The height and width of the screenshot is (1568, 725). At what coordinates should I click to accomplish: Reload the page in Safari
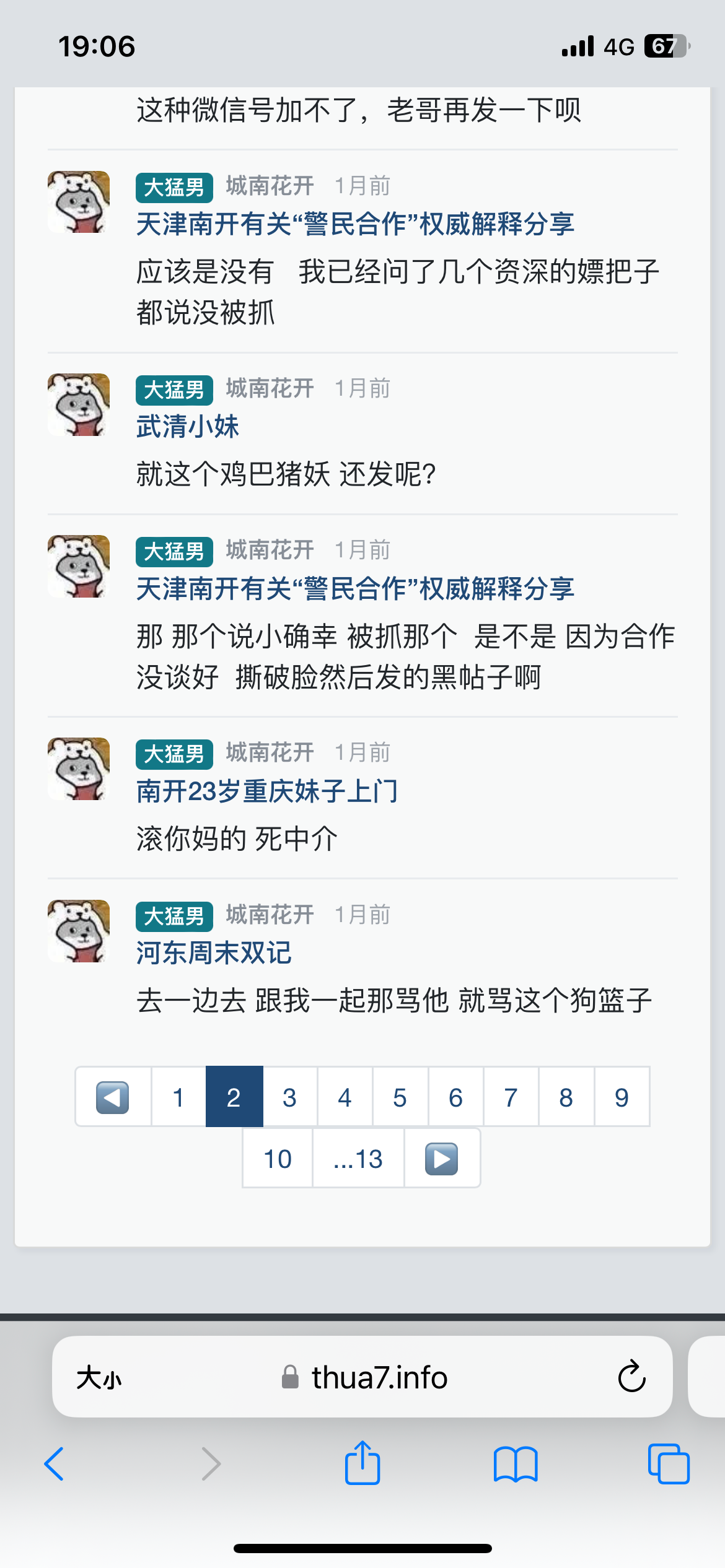[631, 1377]
